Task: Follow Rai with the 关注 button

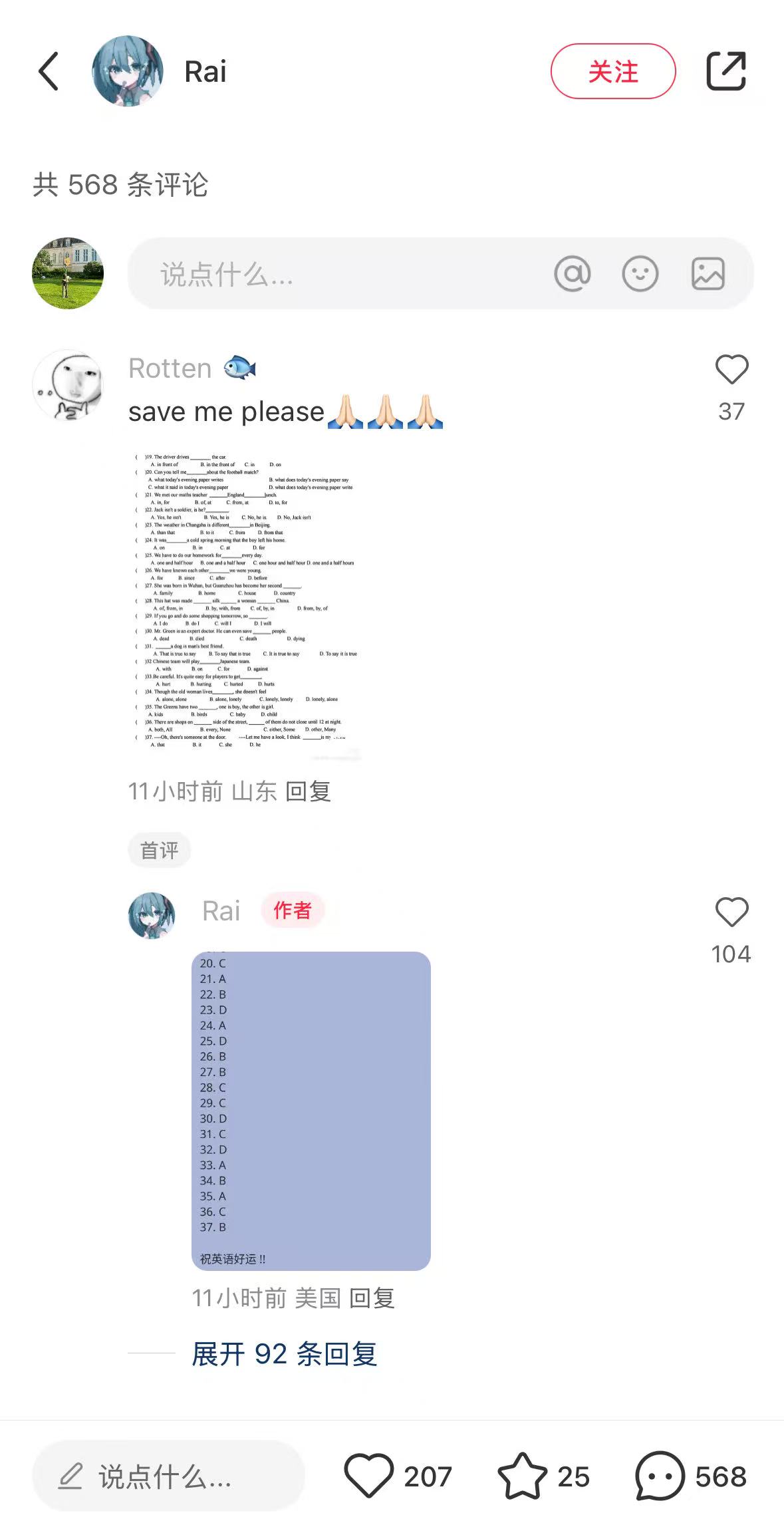Action: click(x=612, y=71)
